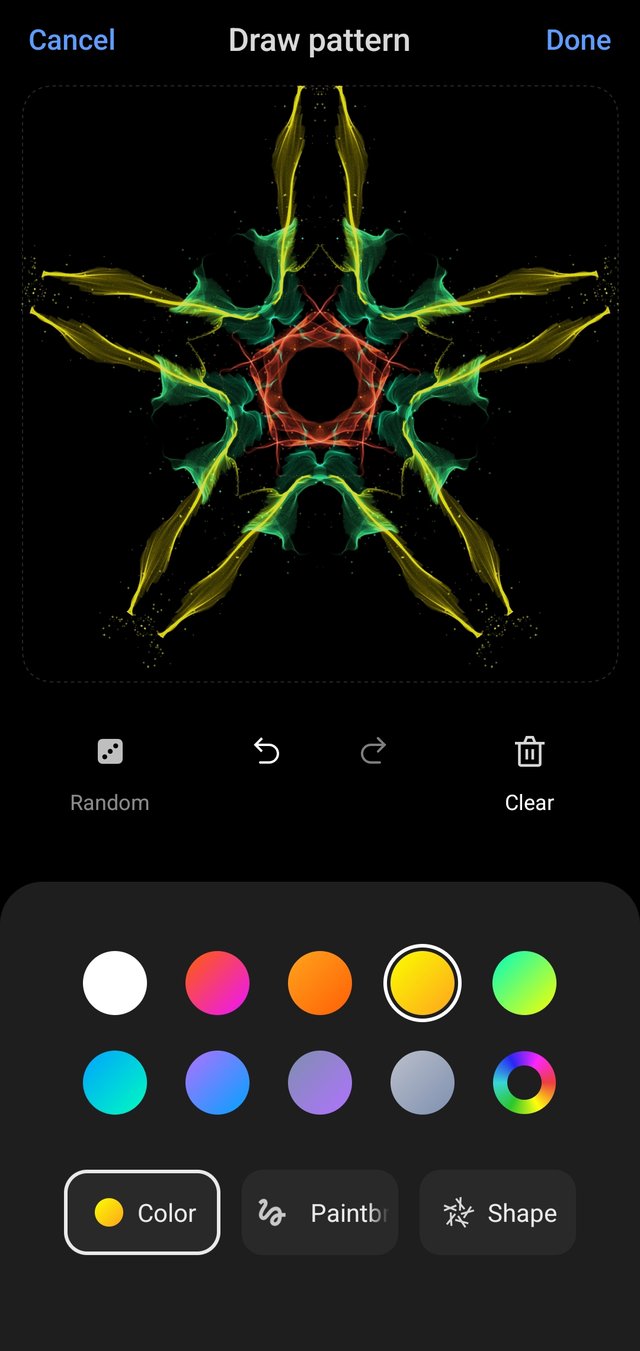
Task: Generate a Random pattern
Action: [110, 771]
